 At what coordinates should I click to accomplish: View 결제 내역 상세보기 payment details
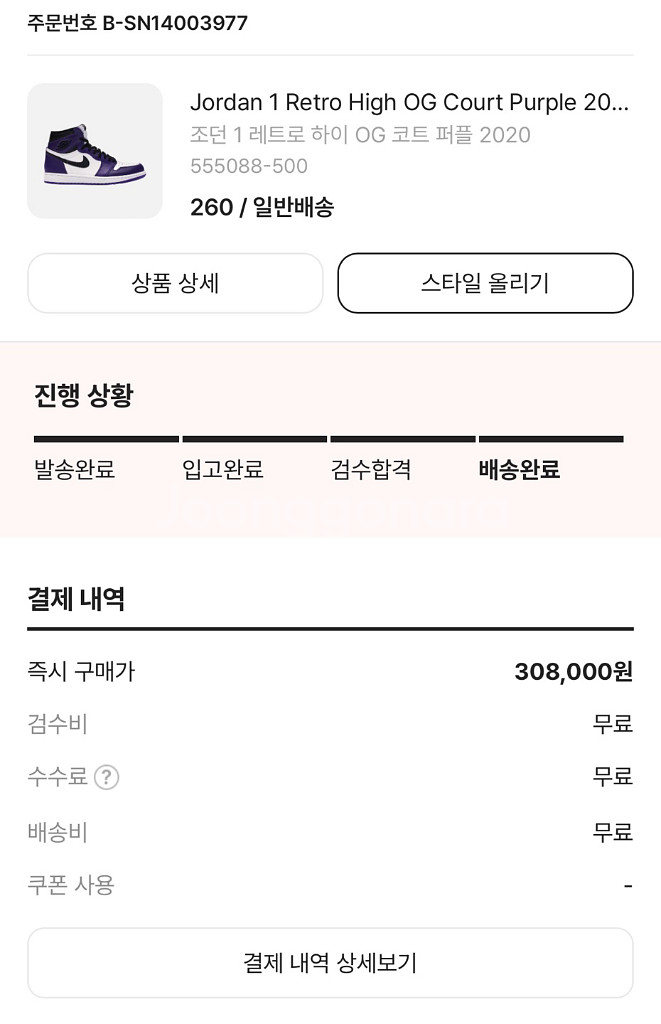(x=330, y=963)
